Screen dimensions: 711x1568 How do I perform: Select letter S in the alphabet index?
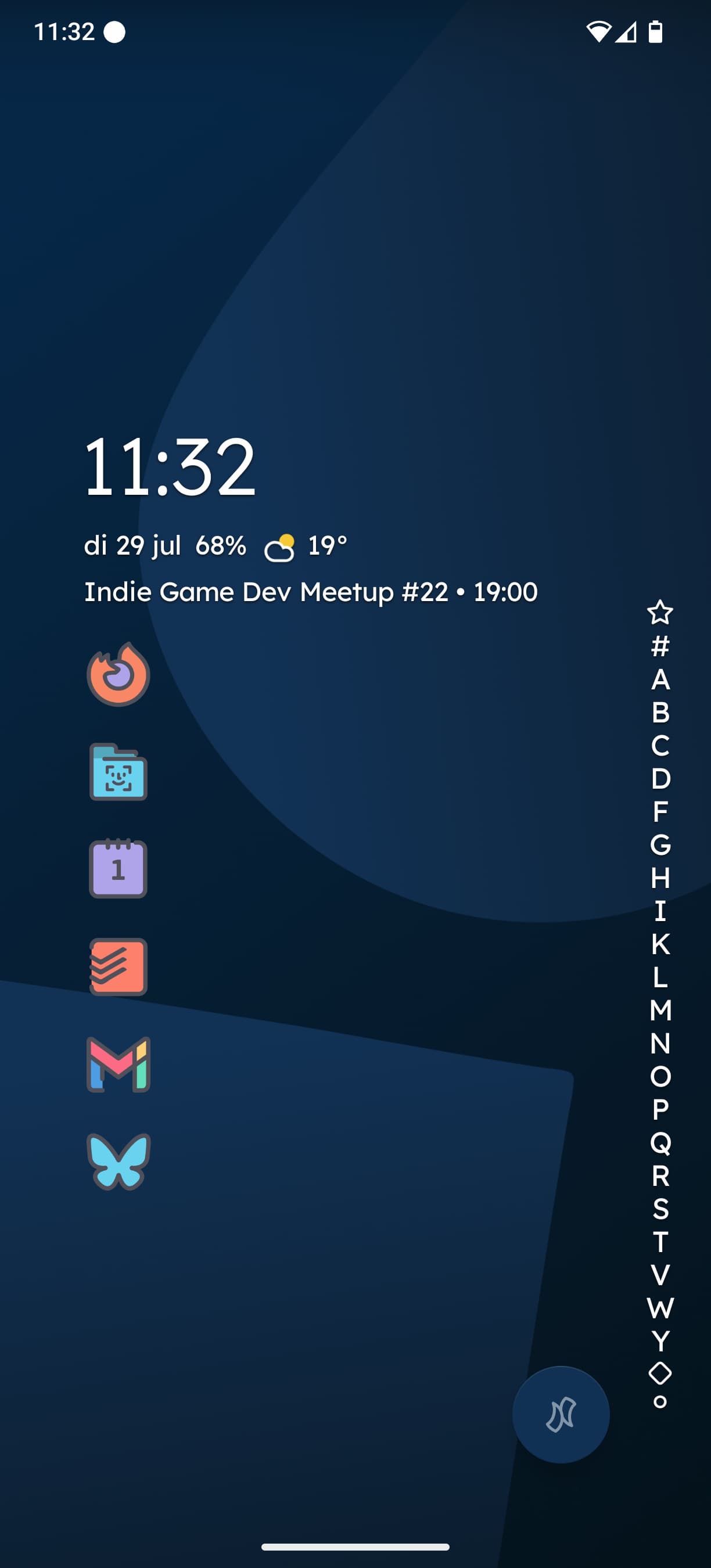[660, 1209]
